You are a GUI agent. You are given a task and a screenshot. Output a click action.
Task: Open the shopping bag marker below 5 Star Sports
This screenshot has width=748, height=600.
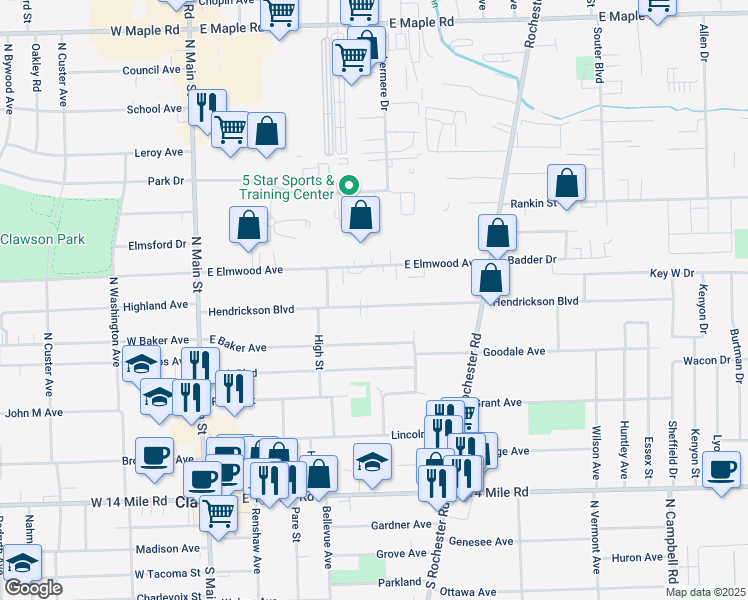point(361,219)
